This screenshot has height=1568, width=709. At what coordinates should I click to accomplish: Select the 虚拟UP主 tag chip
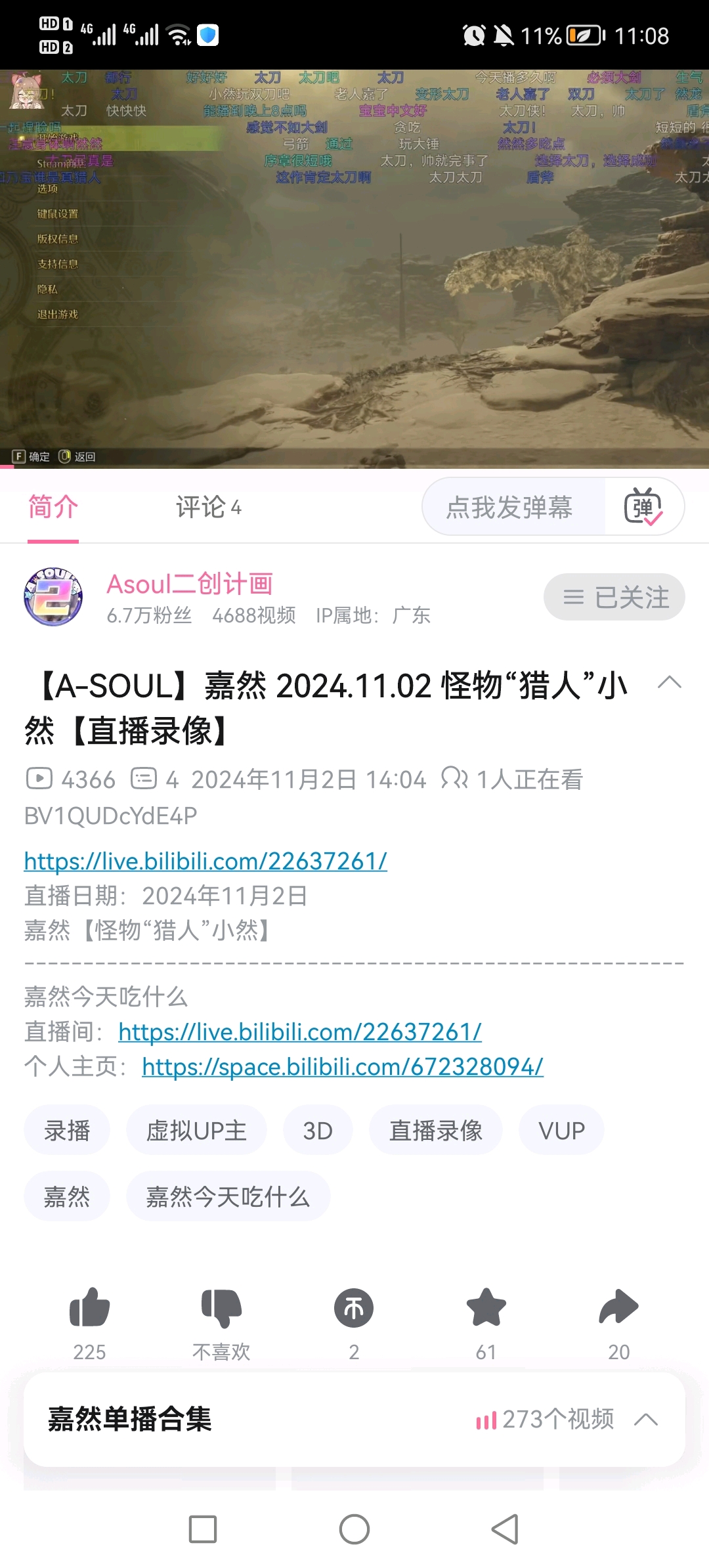point(196,1131)
